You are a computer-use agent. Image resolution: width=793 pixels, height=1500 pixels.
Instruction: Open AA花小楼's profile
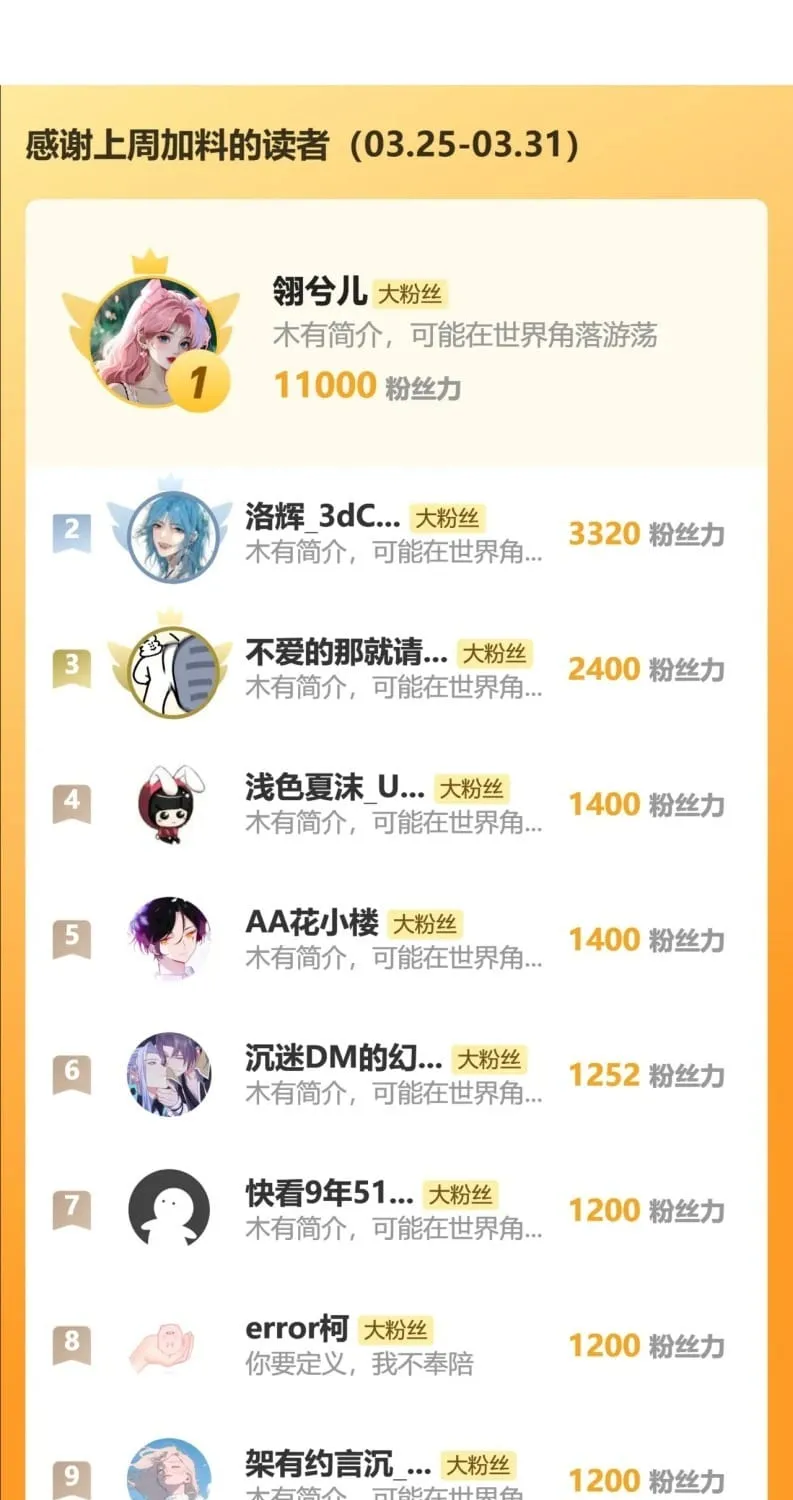(312, 923)
